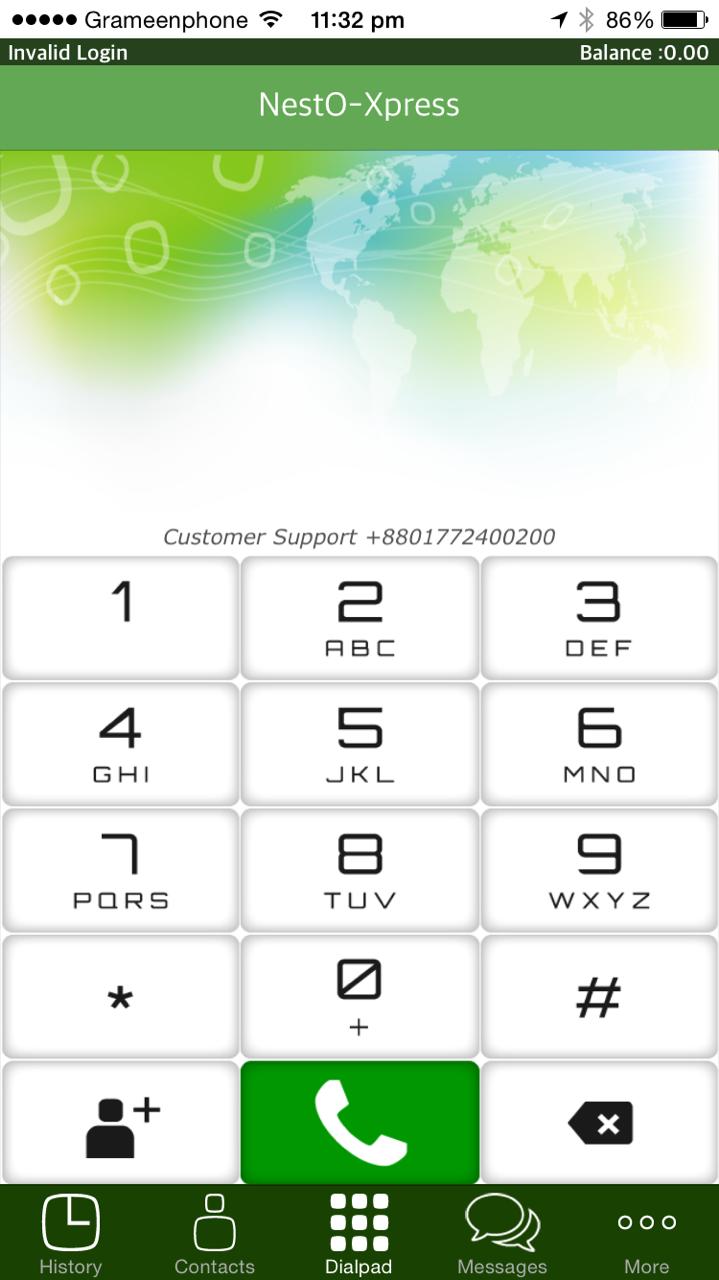Select the Dialpad tab
Screen dimensions: 719x1280
359,1234
